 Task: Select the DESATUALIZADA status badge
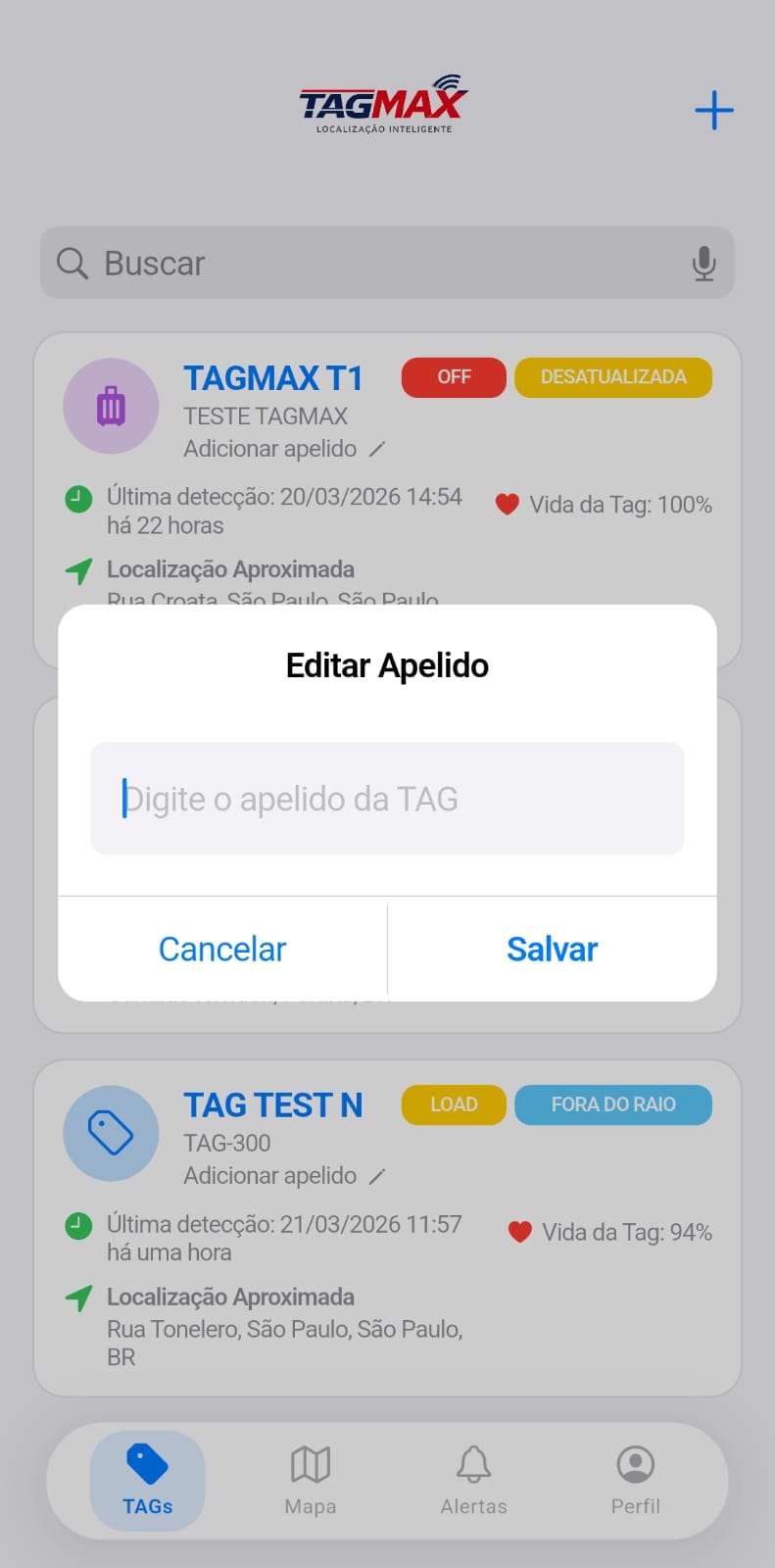pyautogui.click(x=613, y=377)
